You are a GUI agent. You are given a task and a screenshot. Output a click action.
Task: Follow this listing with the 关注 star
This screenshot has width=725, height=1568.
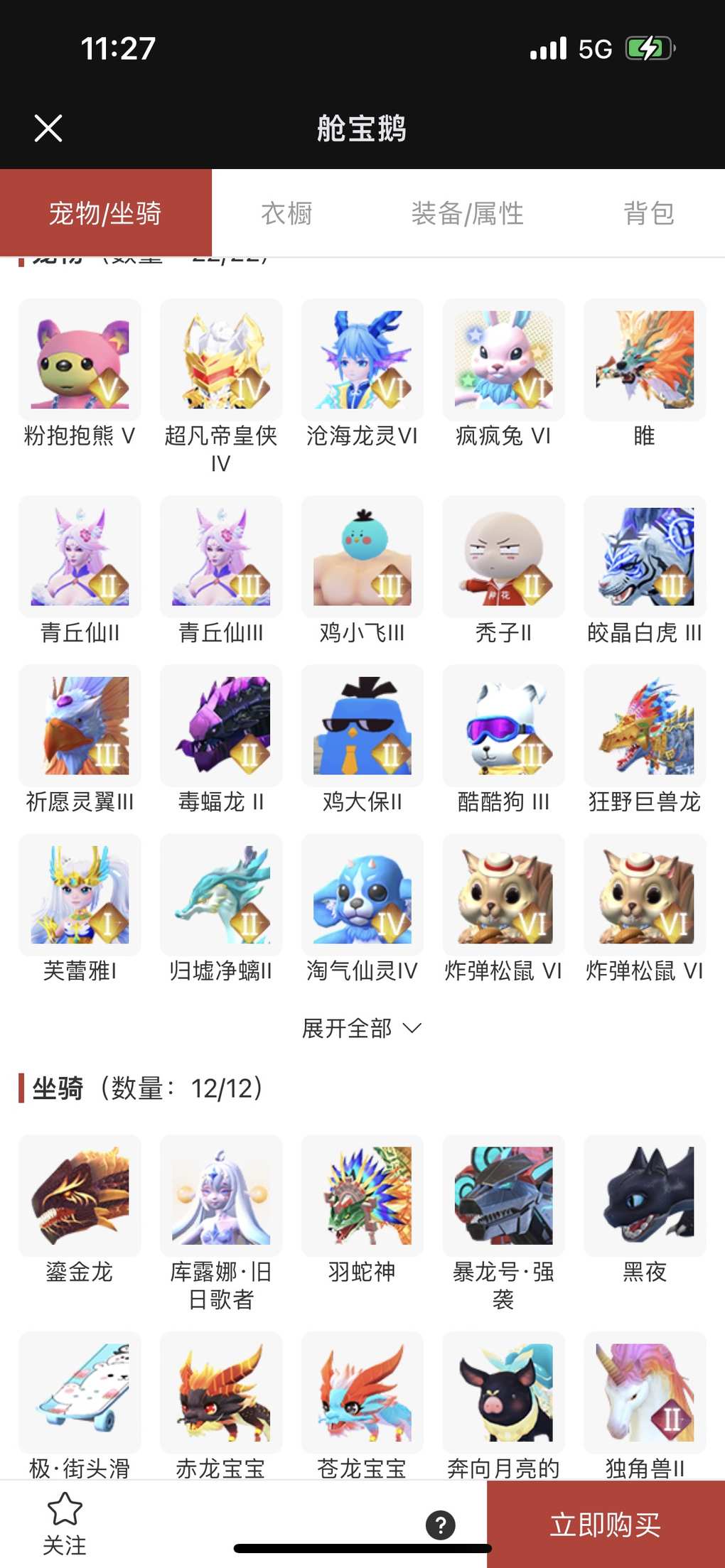pos(65,1523)
